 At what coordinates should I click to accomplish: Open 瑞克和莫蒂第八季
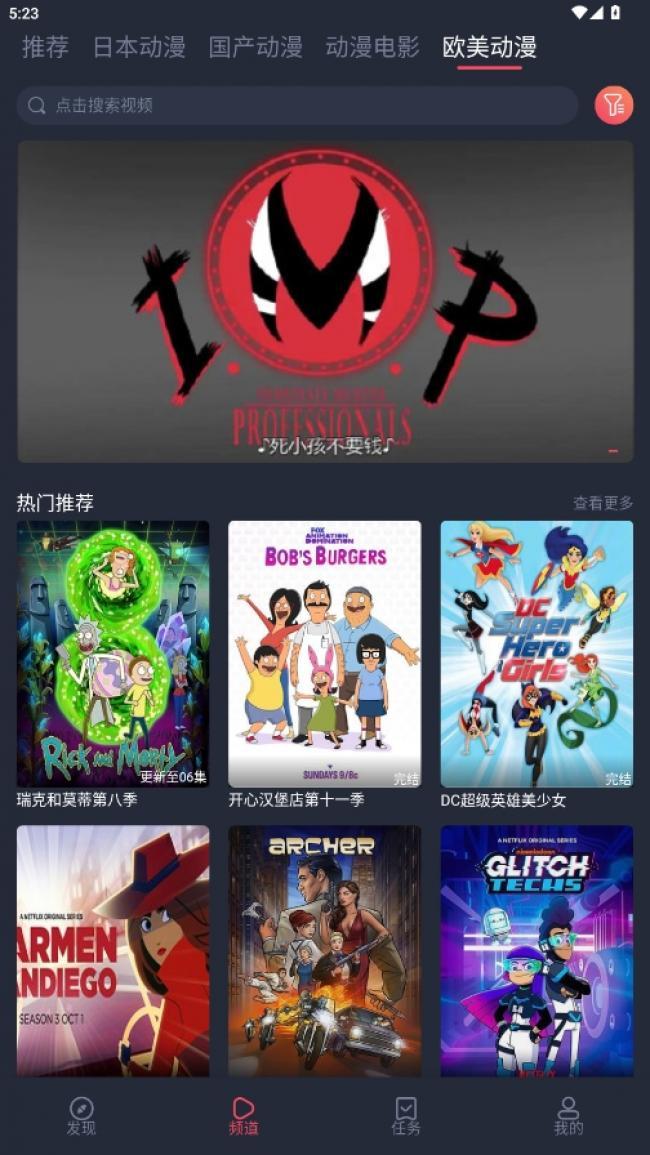(113, 654)
